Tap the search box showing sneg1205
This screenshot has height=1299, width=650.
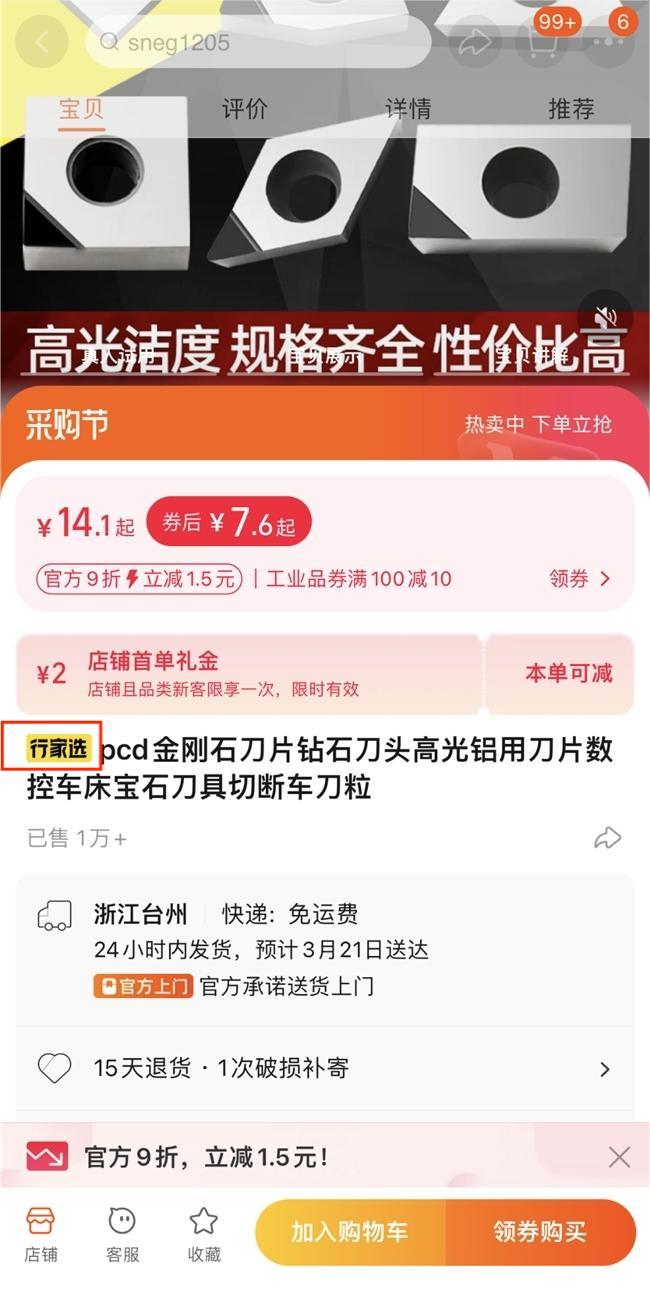[x=260, y=42]
